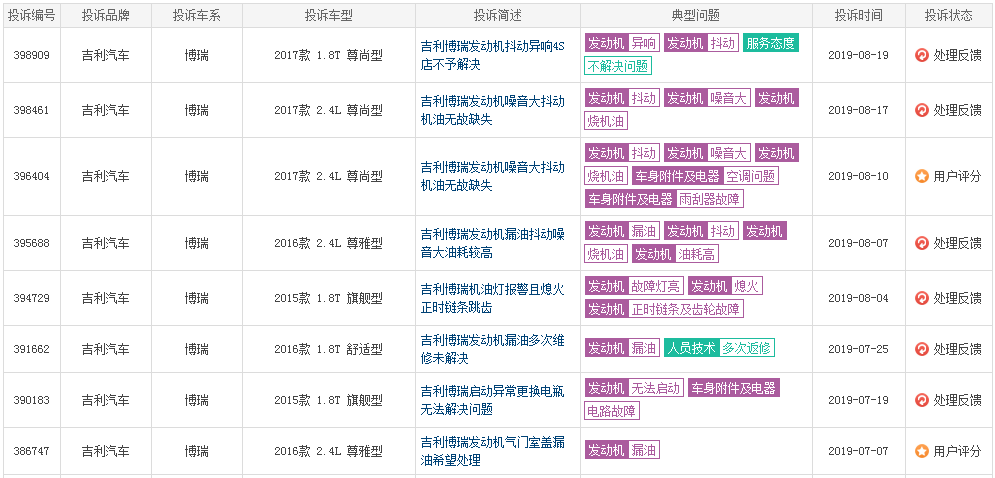The image size is (995, 478).
Task: Open the 吉利博瑞启动异常更换电瓶 complaint
Action: coord(492,391)
